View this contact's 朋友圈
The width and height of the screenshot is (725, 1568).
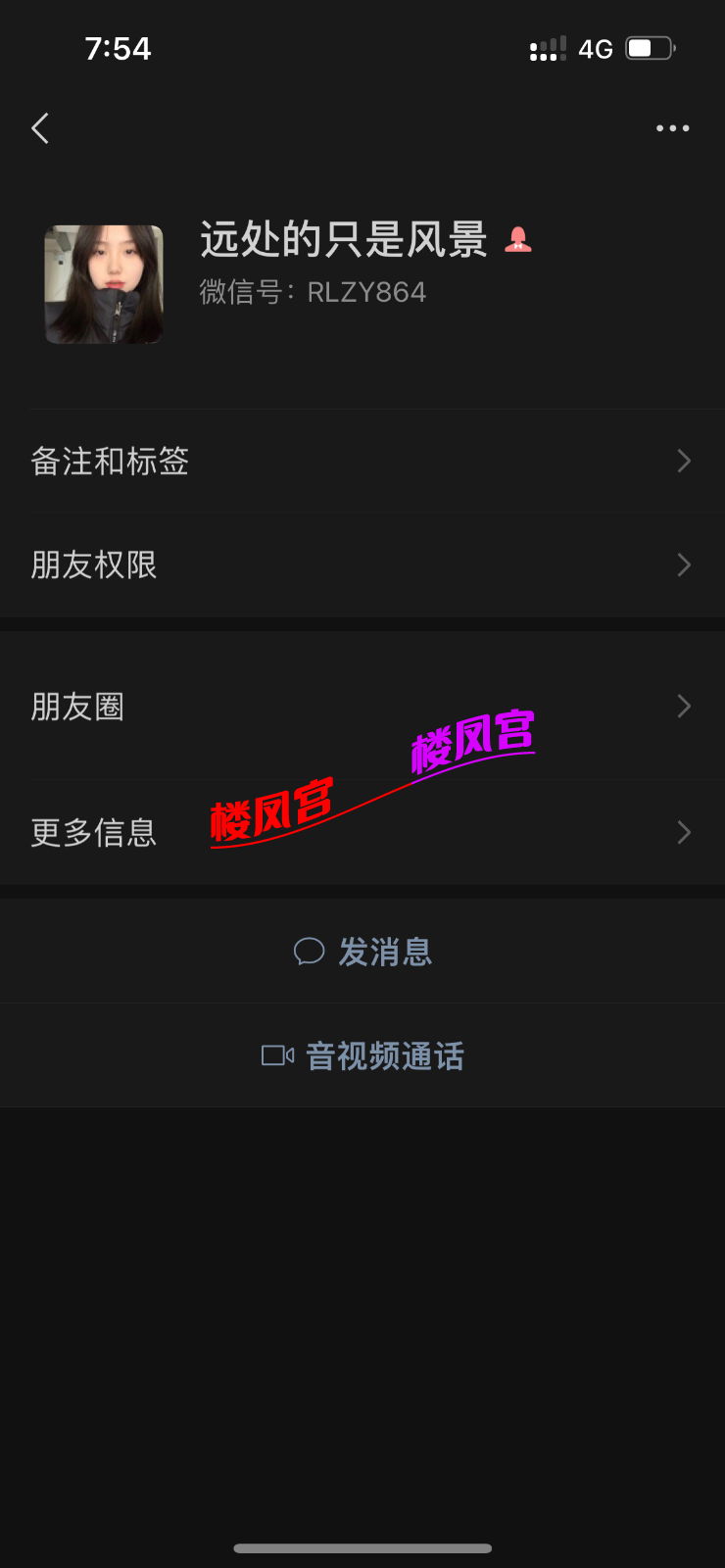tap(362, 706)
